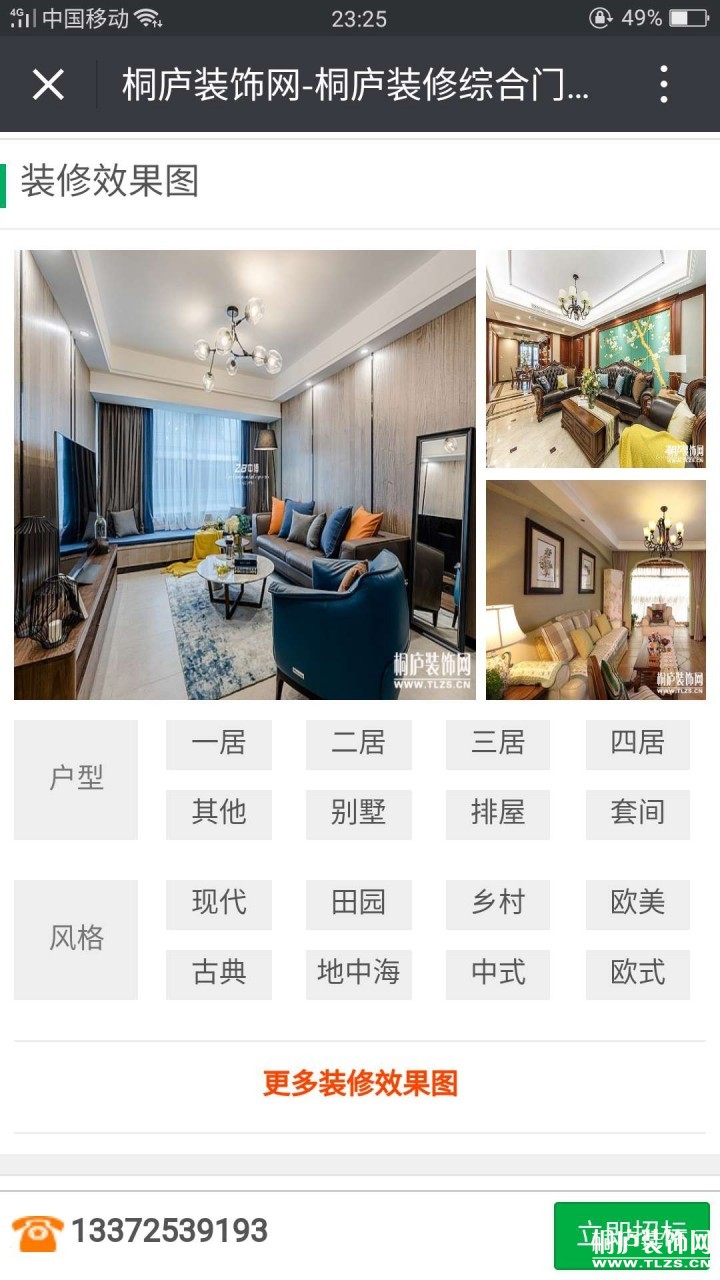The image size is (720, 1280).
Task: Open the three-dot overflow menu
Action: coord(664,85)
